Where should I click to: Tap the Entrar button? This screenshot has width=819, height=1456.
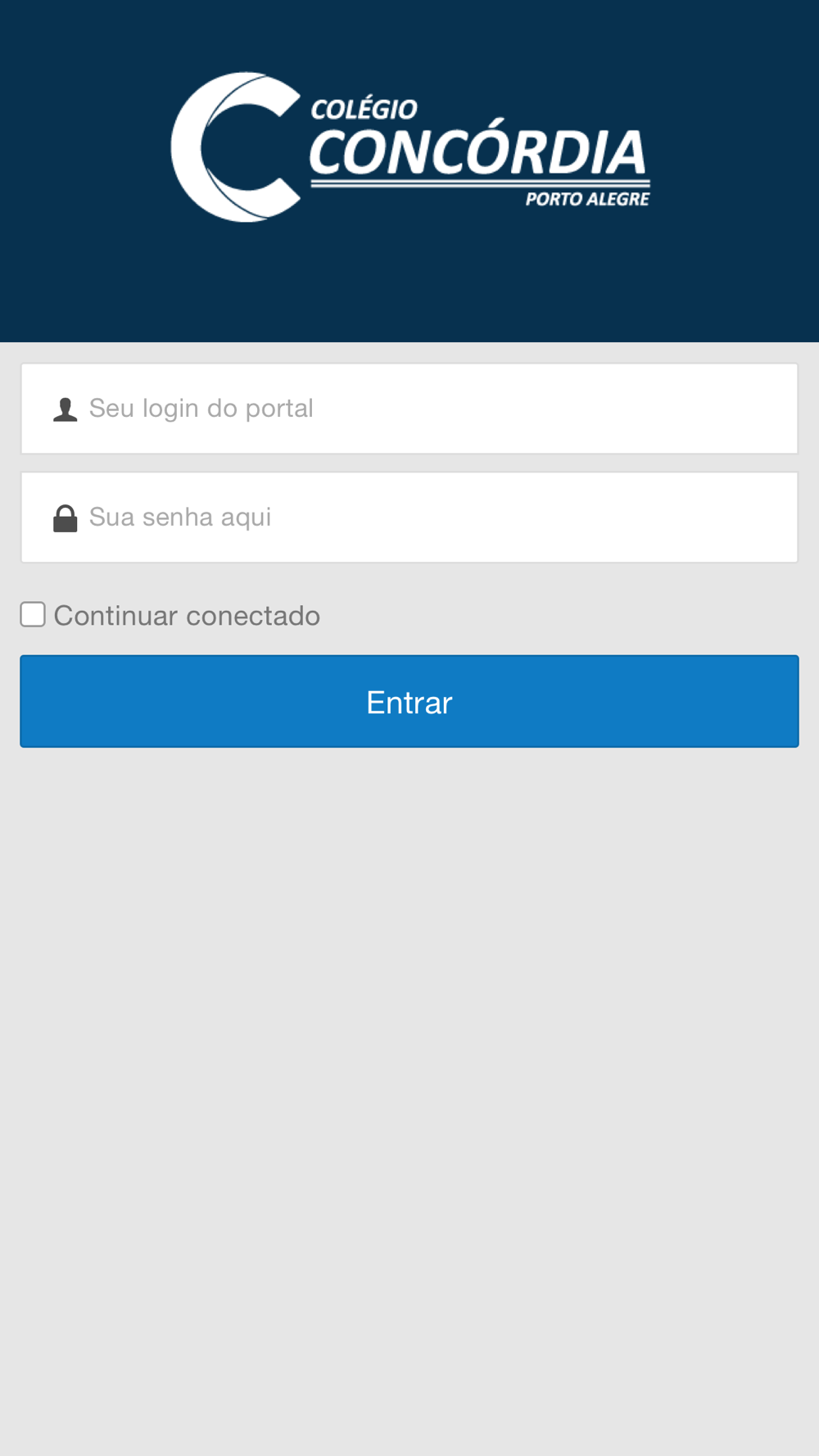pos(409,701)
